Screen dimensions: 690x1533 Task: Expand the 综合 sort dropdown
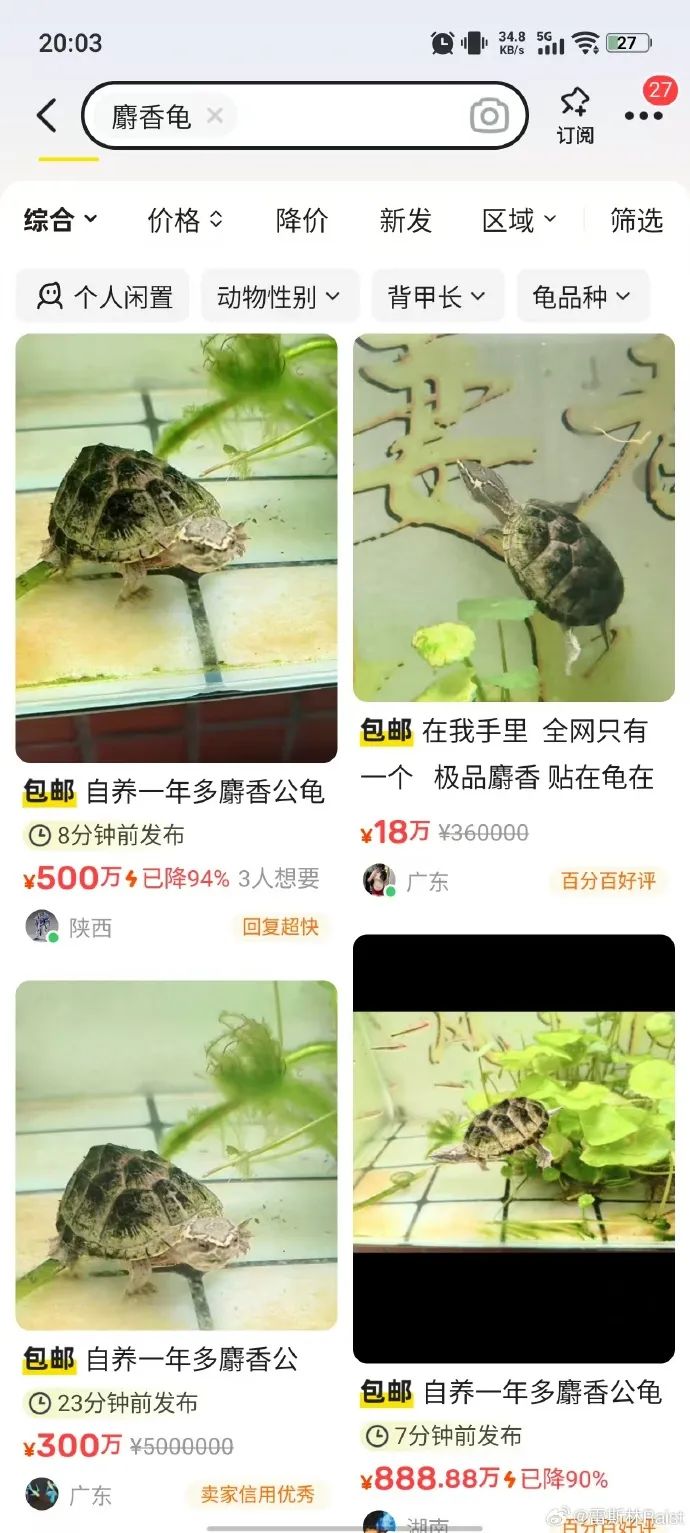click(x=61, y=220)
